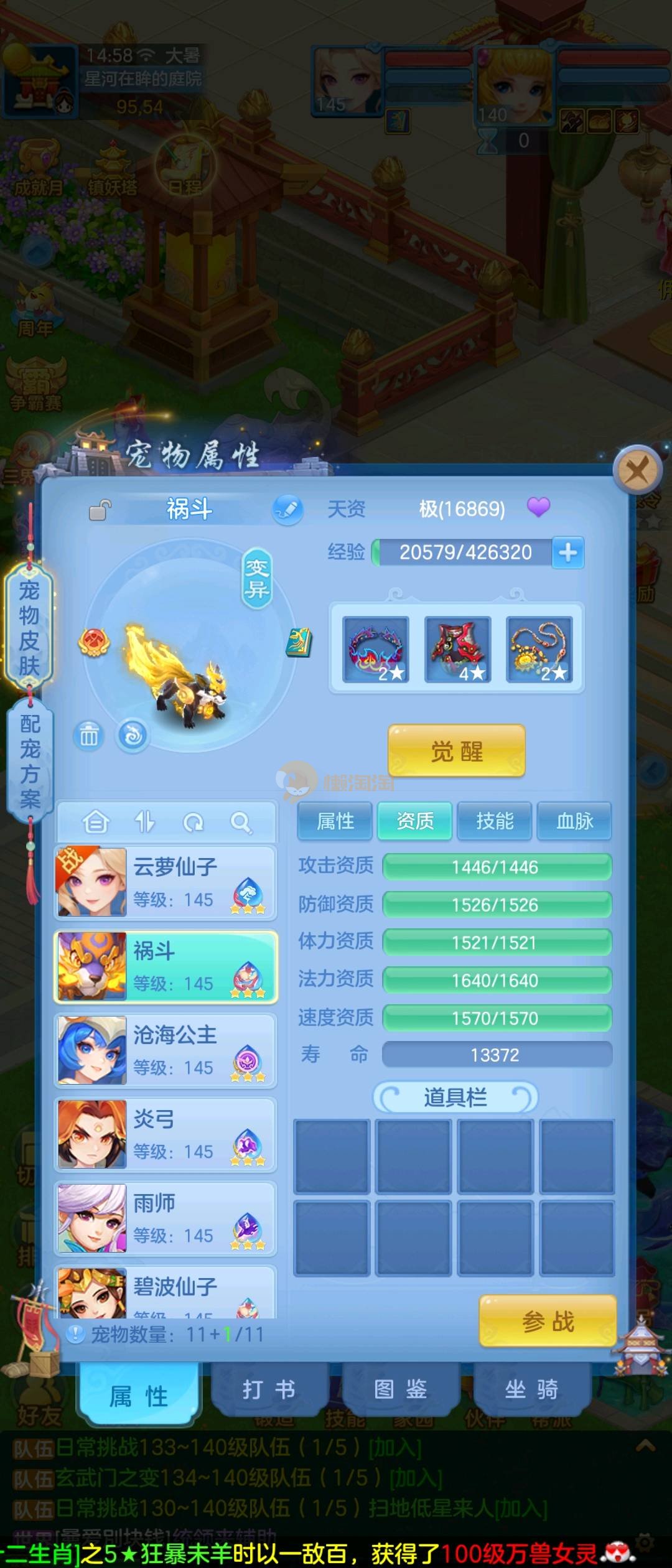Select pet 炎弓 from list
The height and width of the screenshot is (1568, 672).
pos(166,1134)
